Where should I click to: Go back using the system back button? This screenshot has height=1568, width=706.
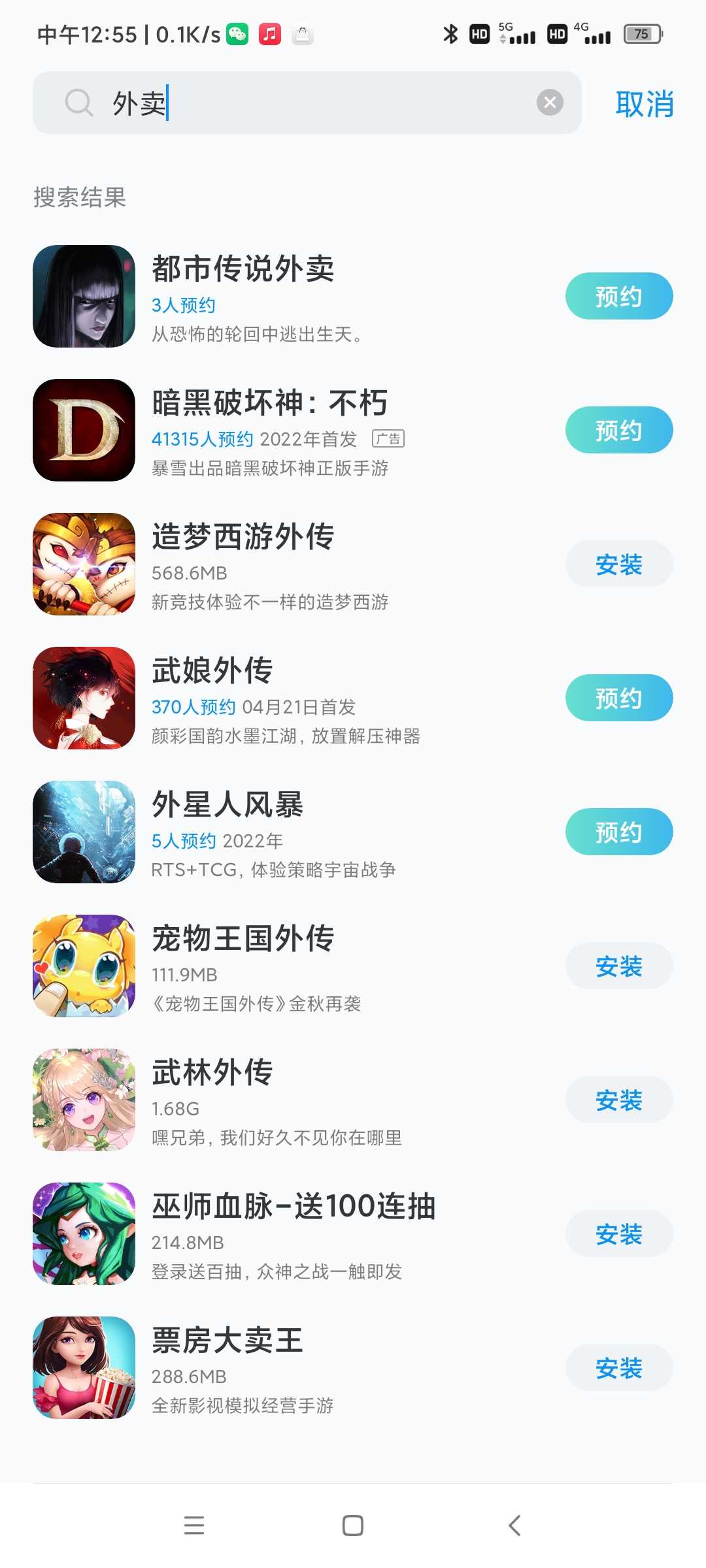pos(514,1526)
